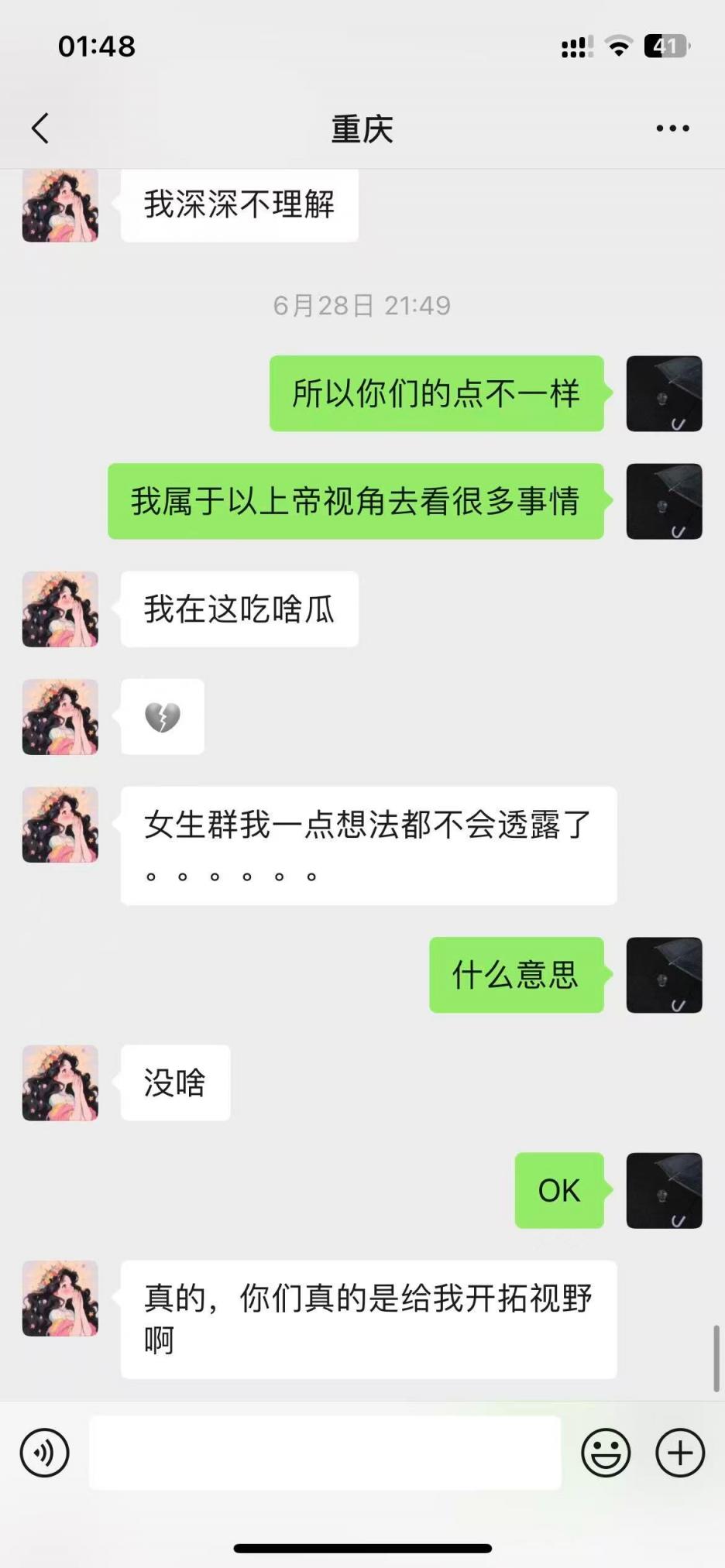The height and width of the screenshot is (1568, 725).
Task: Open own avatar beside '什么意思'
Action: coord(664,975)
